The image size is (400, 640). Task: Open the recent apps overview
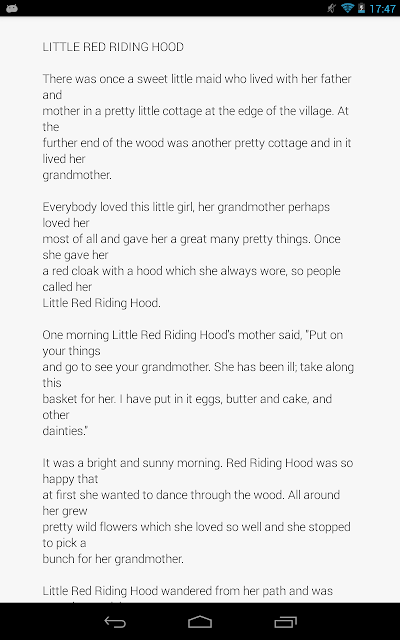tap(285, 622)
